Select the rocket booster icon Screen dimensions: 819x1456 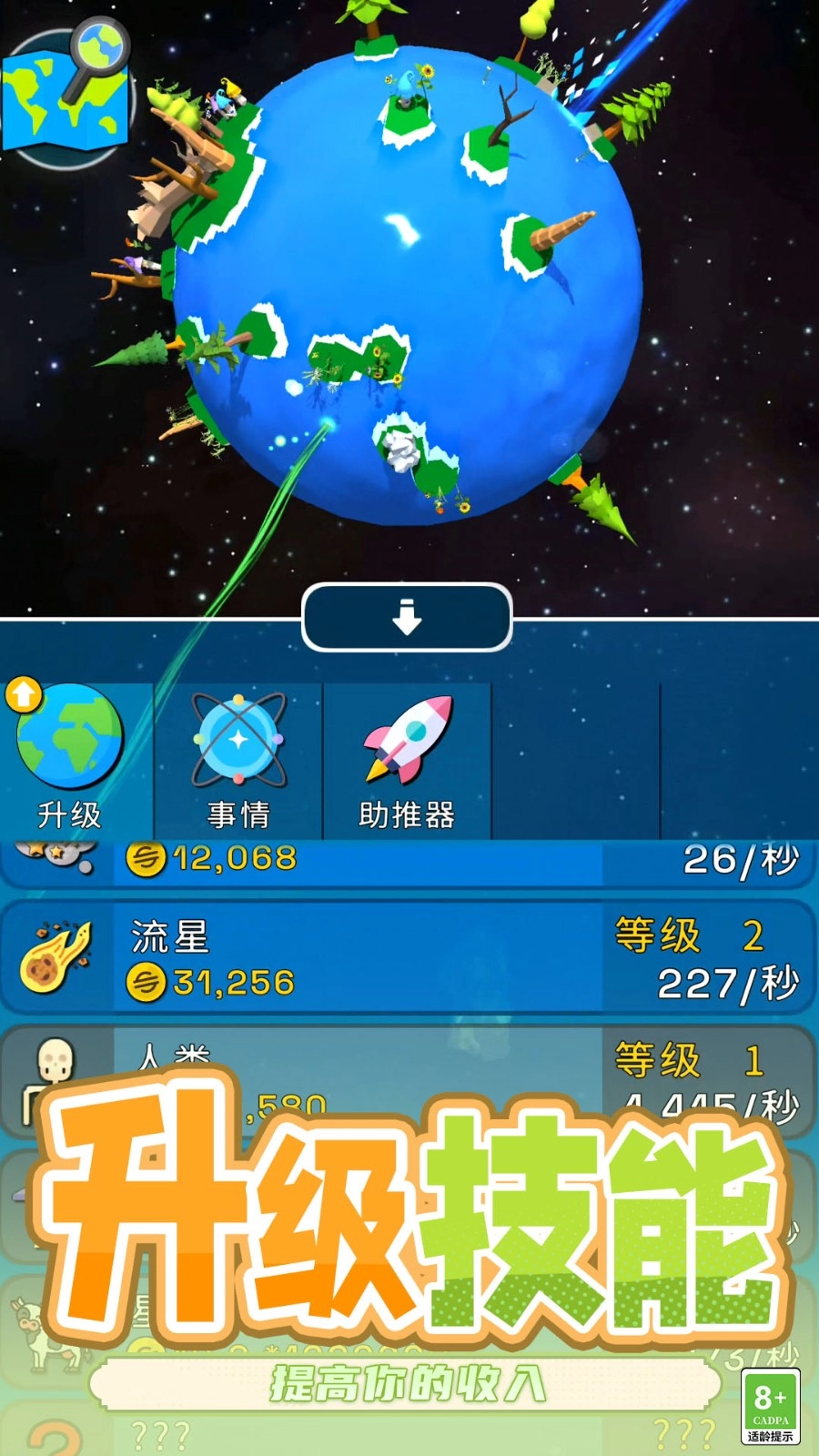411,737
